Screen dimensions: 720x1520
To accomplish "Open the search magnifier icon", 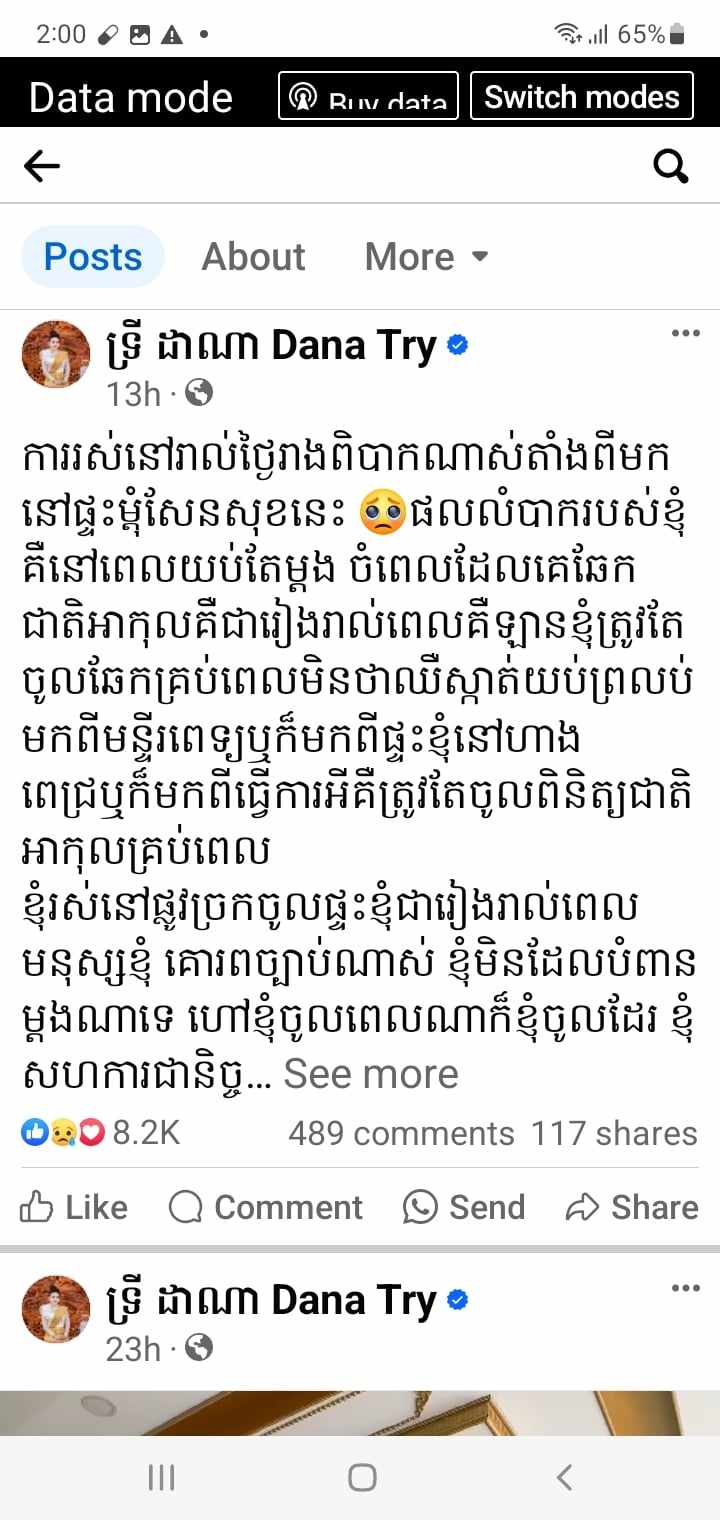I will pos(671,166).
